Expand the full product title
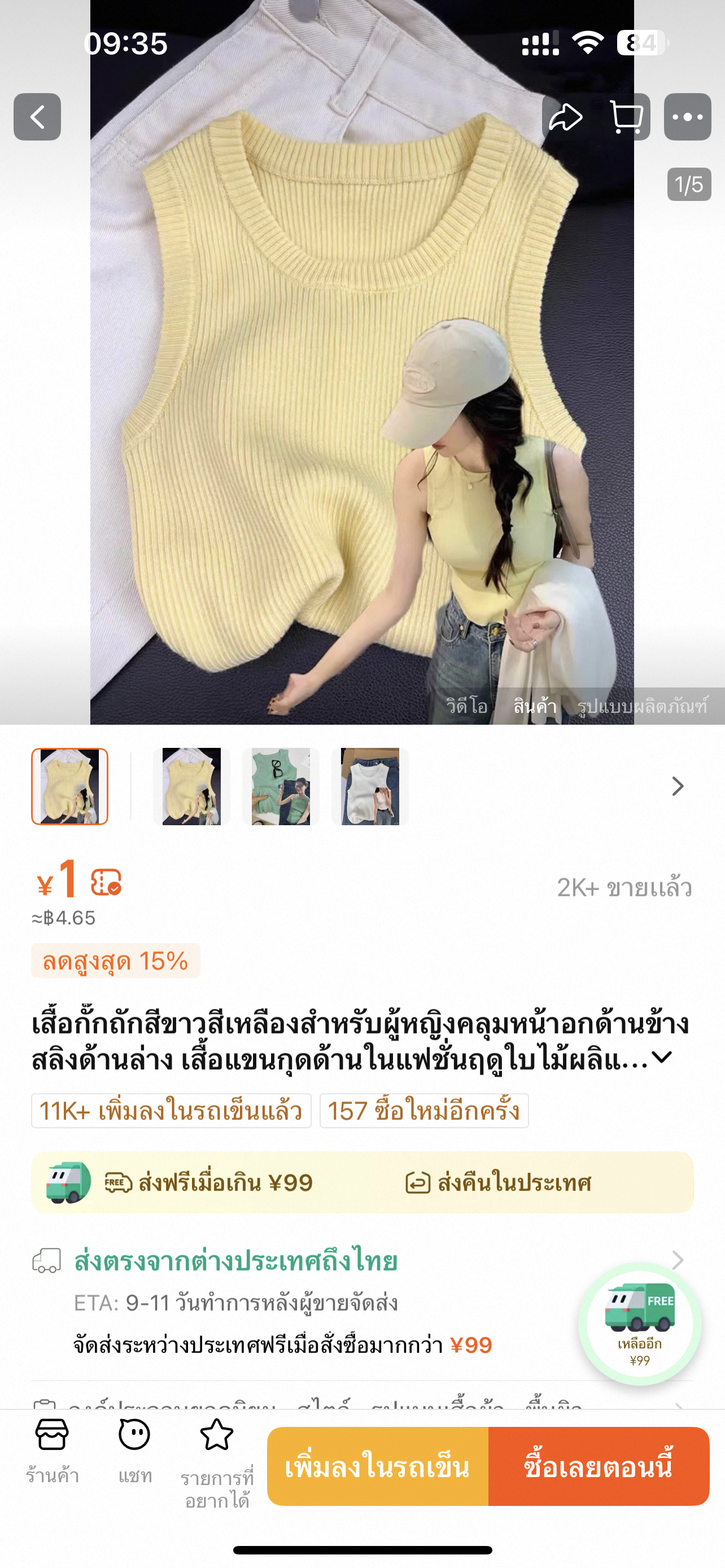Screen dimensions: 725x1568 pyautogui.click(x=662, y=1058)
